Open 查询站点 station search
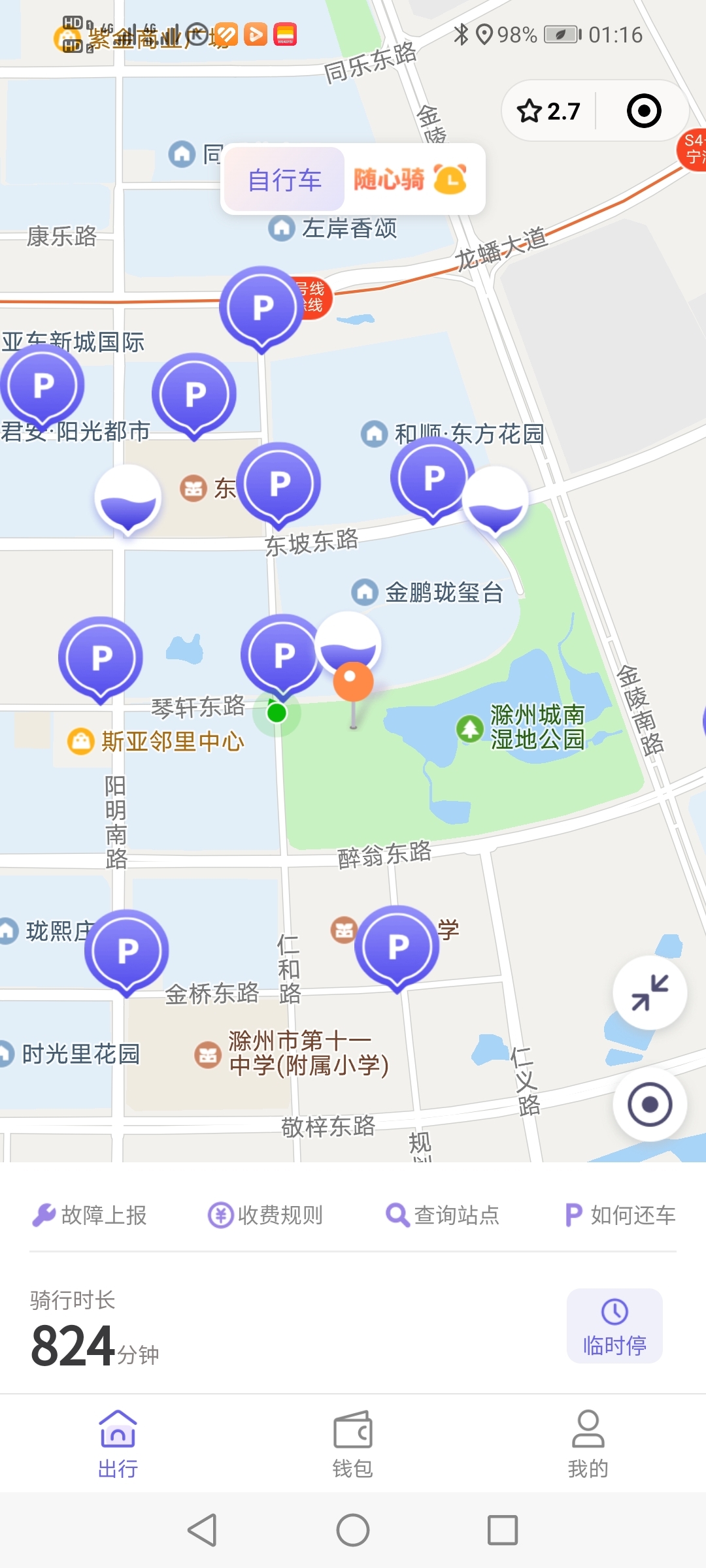Image resolution: width=706 pixels, height=1568 pixels. tap(443, 1215)
